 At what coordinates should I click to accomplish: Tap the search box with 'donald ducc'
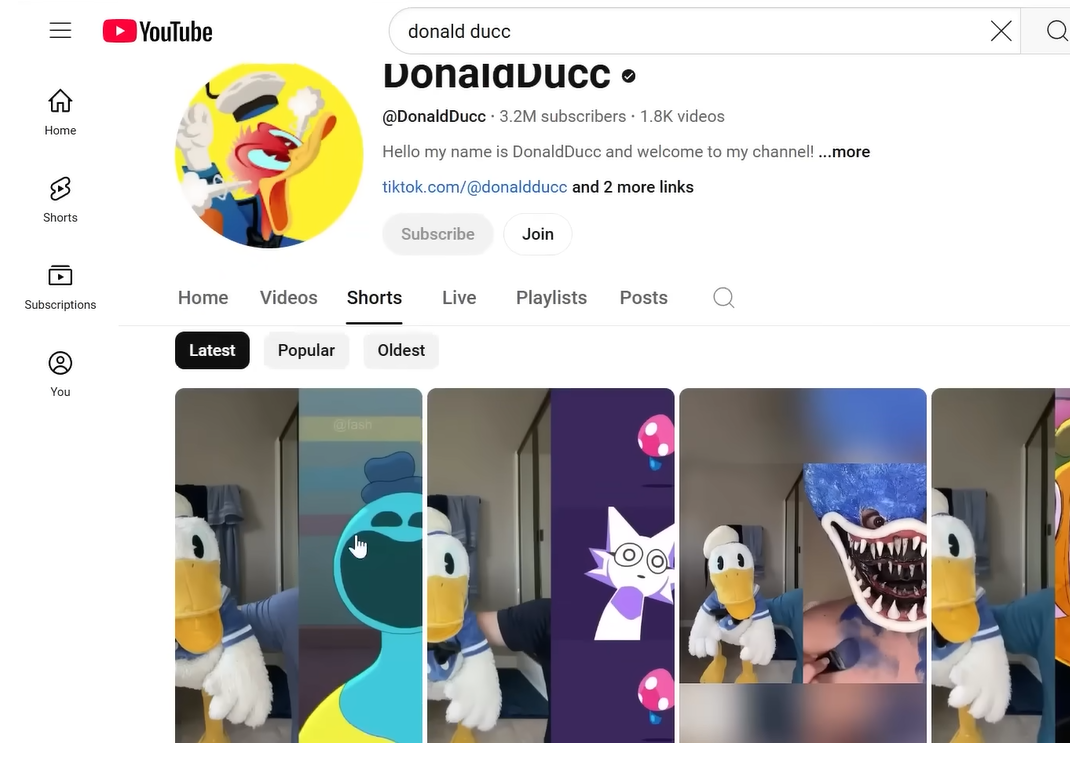pos(690,31)
